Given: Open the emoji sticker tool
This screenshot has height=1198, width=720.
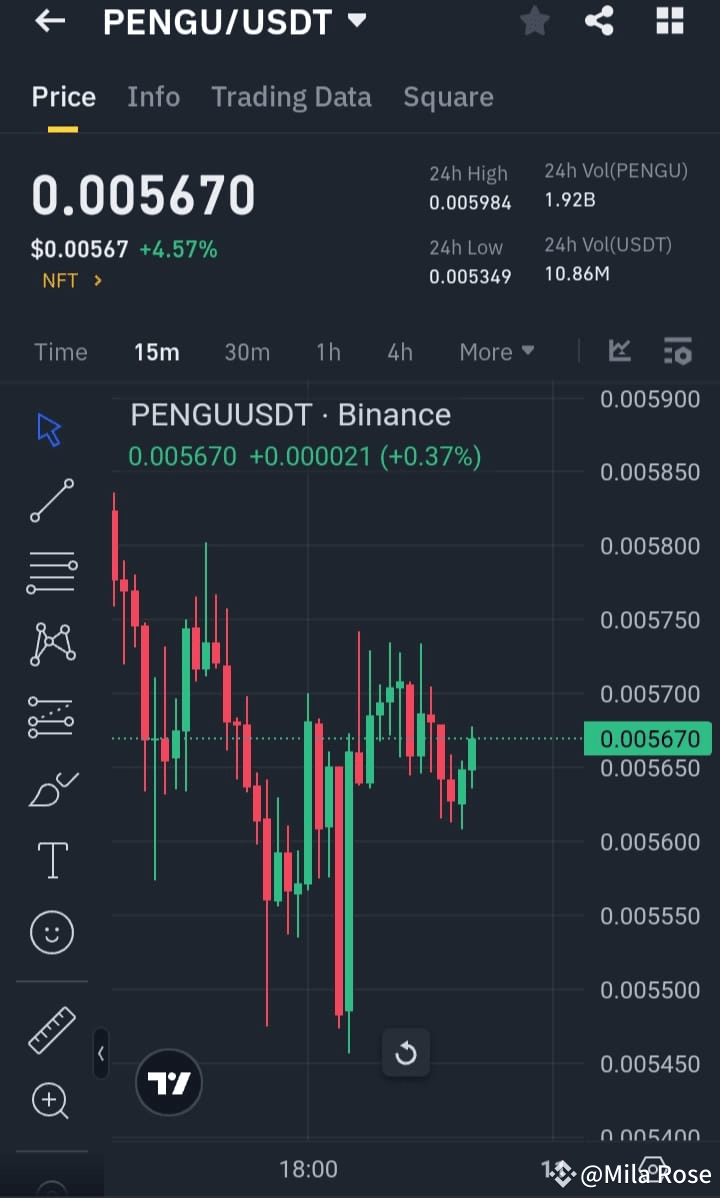Looking at the screenshot, I should 51,931.
